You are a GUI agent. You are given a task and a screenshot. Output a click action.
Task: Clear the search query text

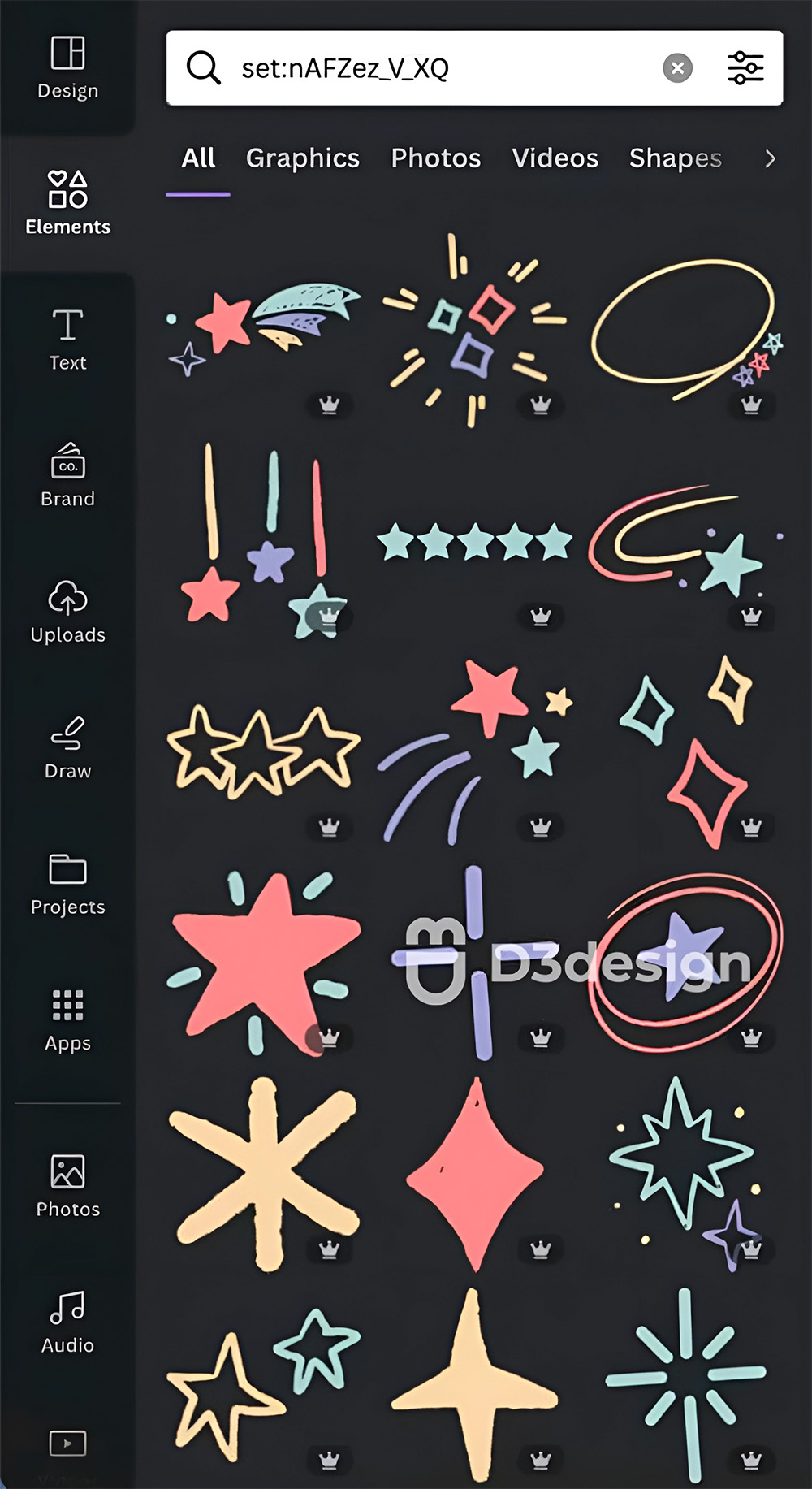pos(677,68)
